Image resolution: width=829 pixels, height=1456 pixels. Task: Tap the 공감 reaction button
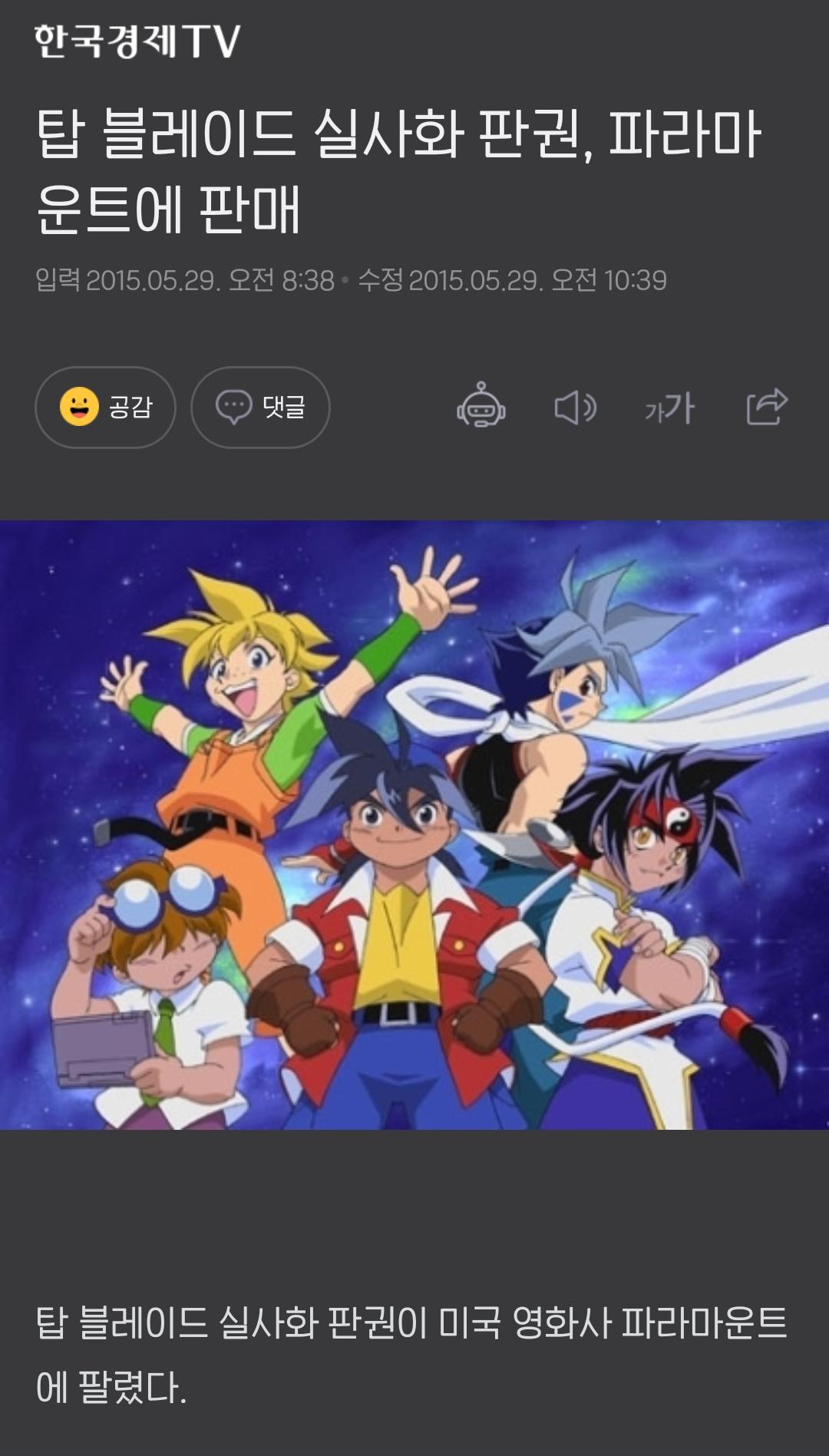[x=105, y=407]
